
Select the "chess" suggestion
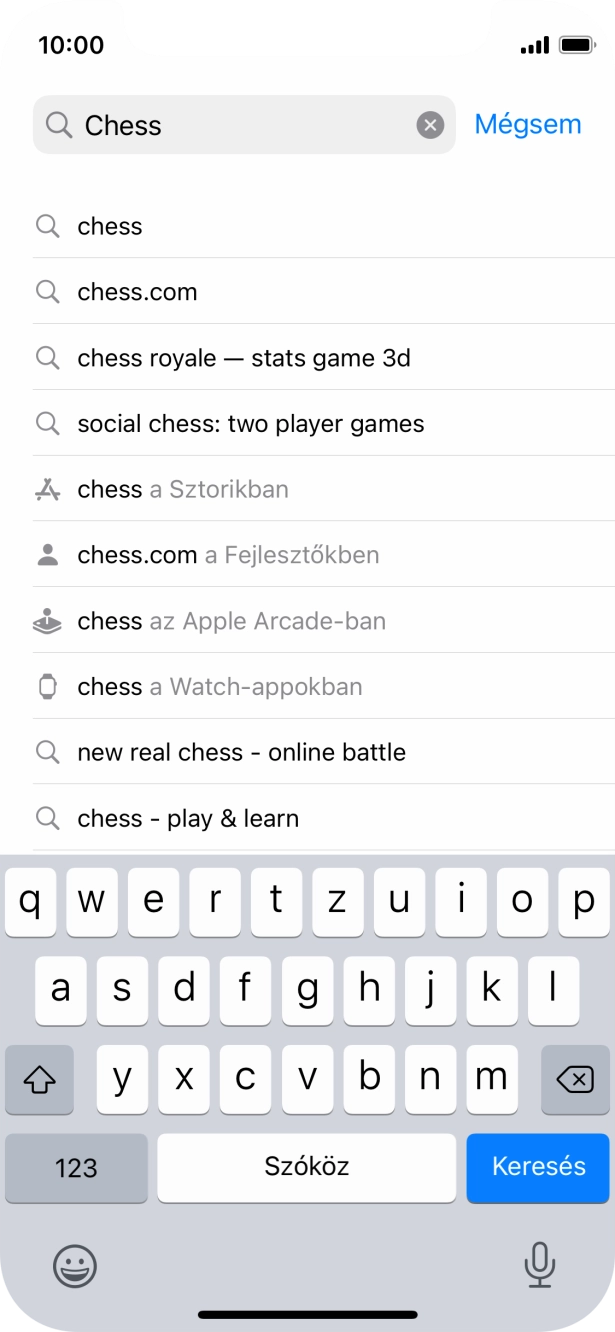[x=323, y=226]
